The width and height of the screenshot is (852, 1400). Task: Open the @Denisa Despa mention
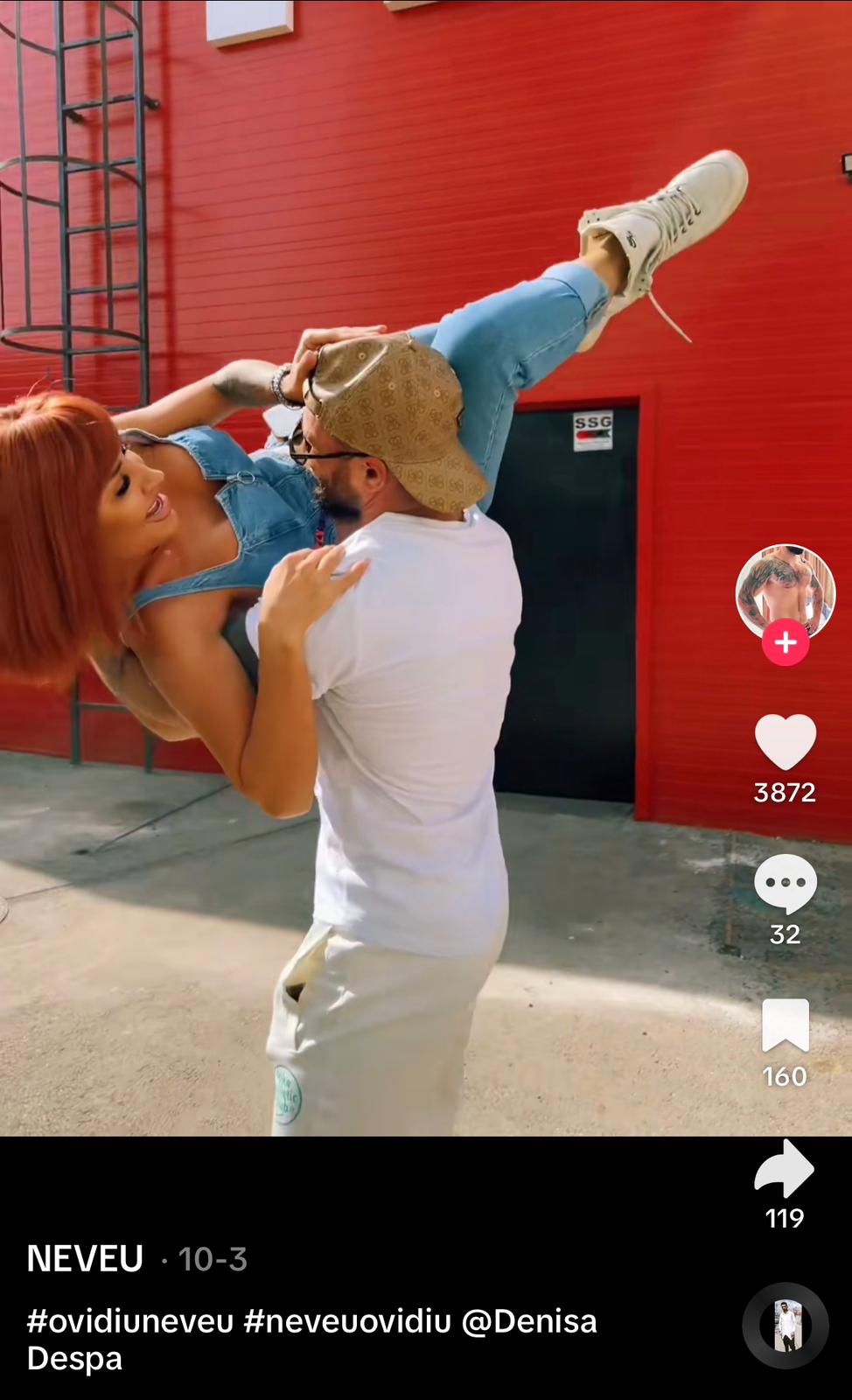[x=528, y=1320]
